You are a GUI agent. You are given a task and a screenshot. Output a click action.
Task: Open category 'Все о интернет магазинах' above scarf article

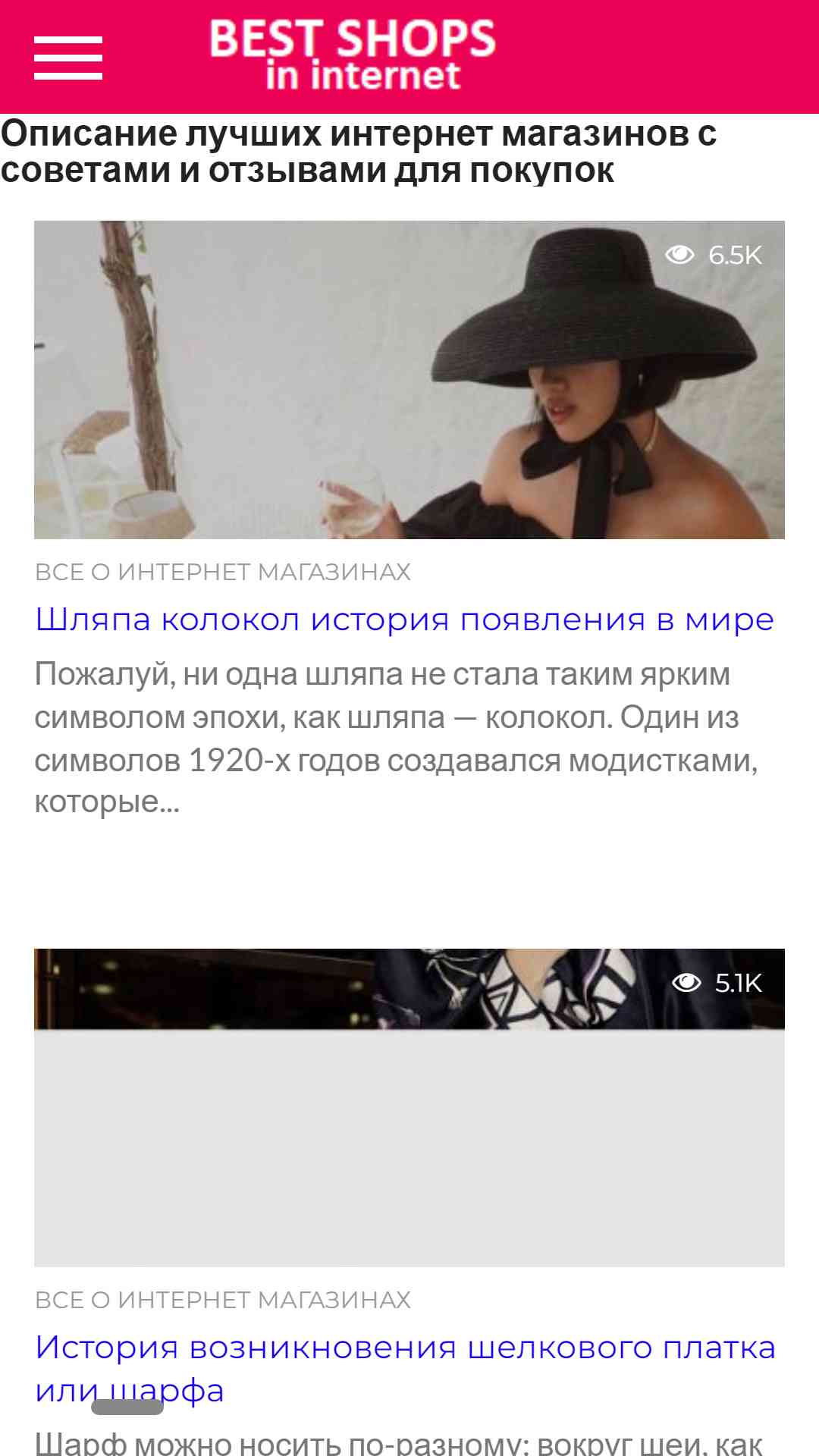coord(223,1300)
